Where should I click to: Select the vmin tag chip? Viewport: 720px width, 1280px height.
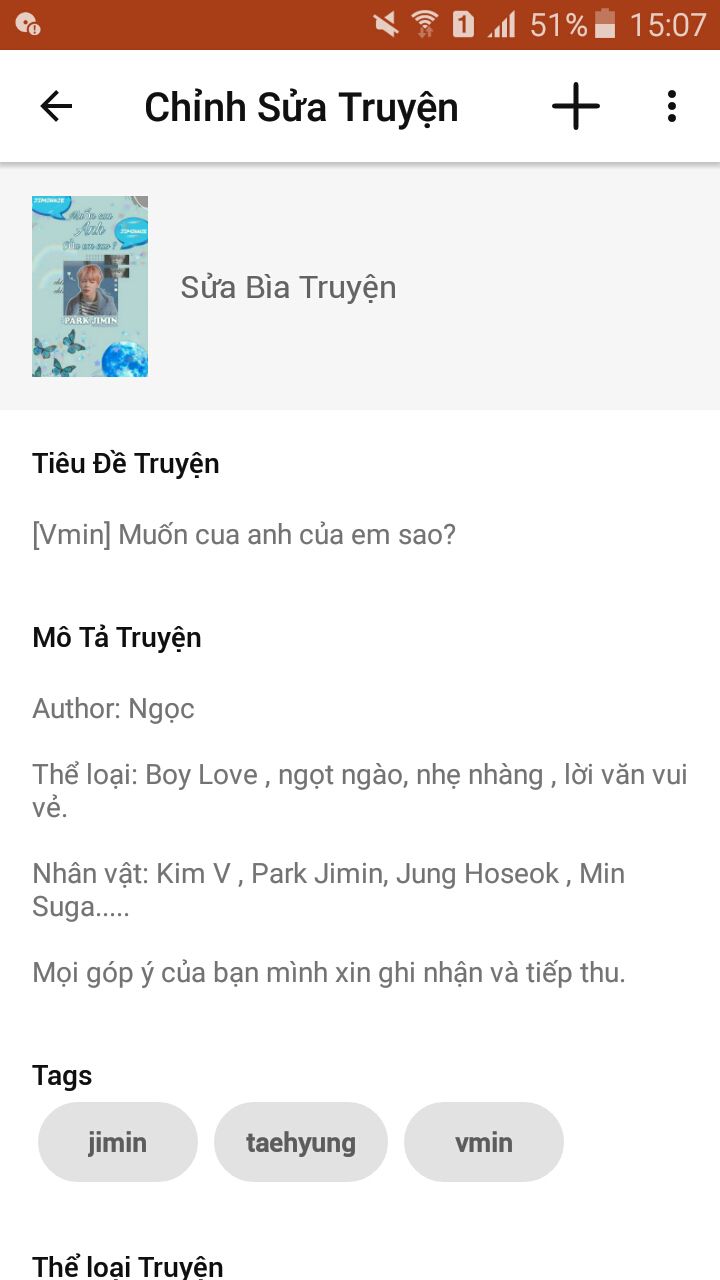484,1142
